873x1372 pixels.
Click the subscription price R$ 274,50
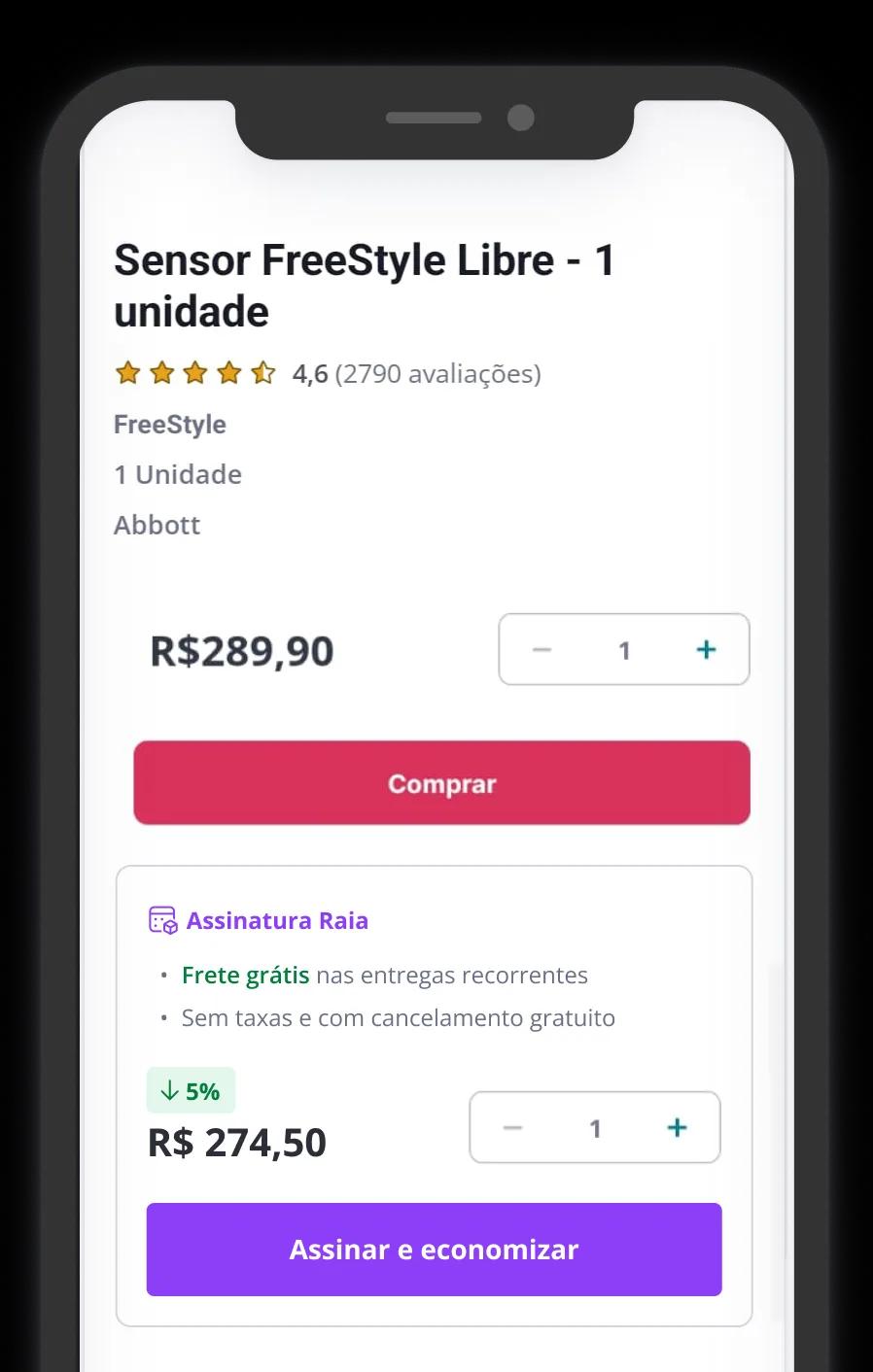click(237, 1142)
